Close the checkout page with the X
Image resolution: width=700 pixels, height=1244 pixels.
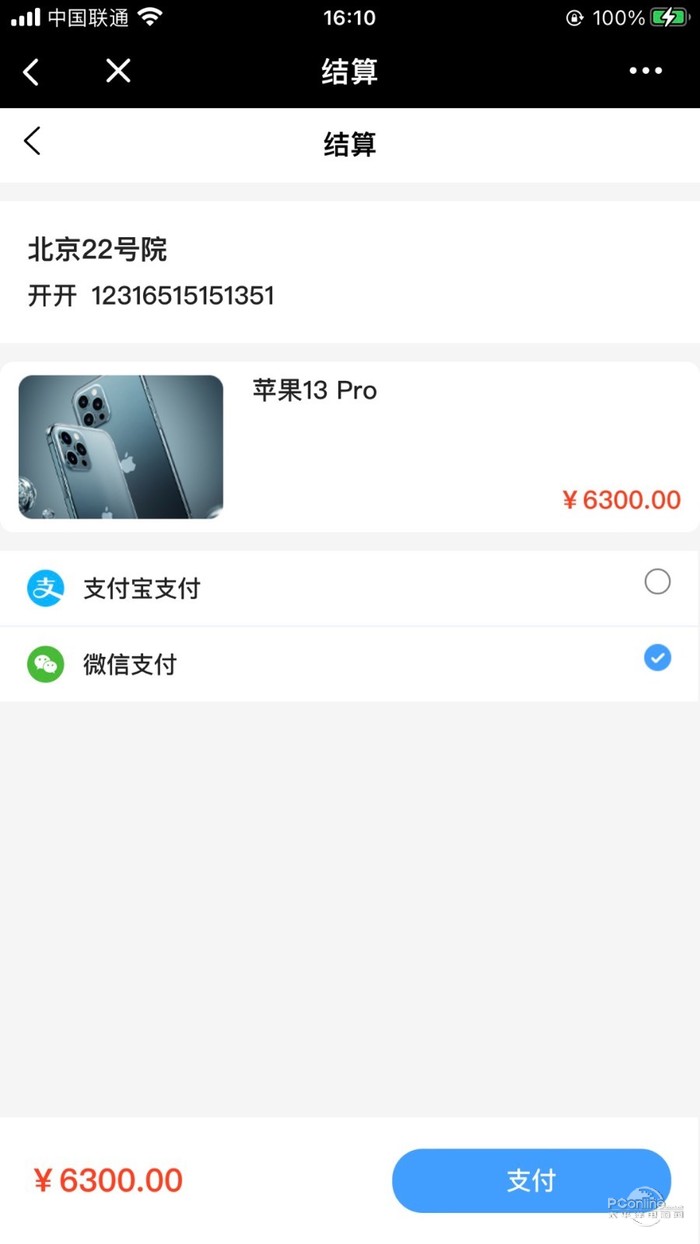coord(118,71)
